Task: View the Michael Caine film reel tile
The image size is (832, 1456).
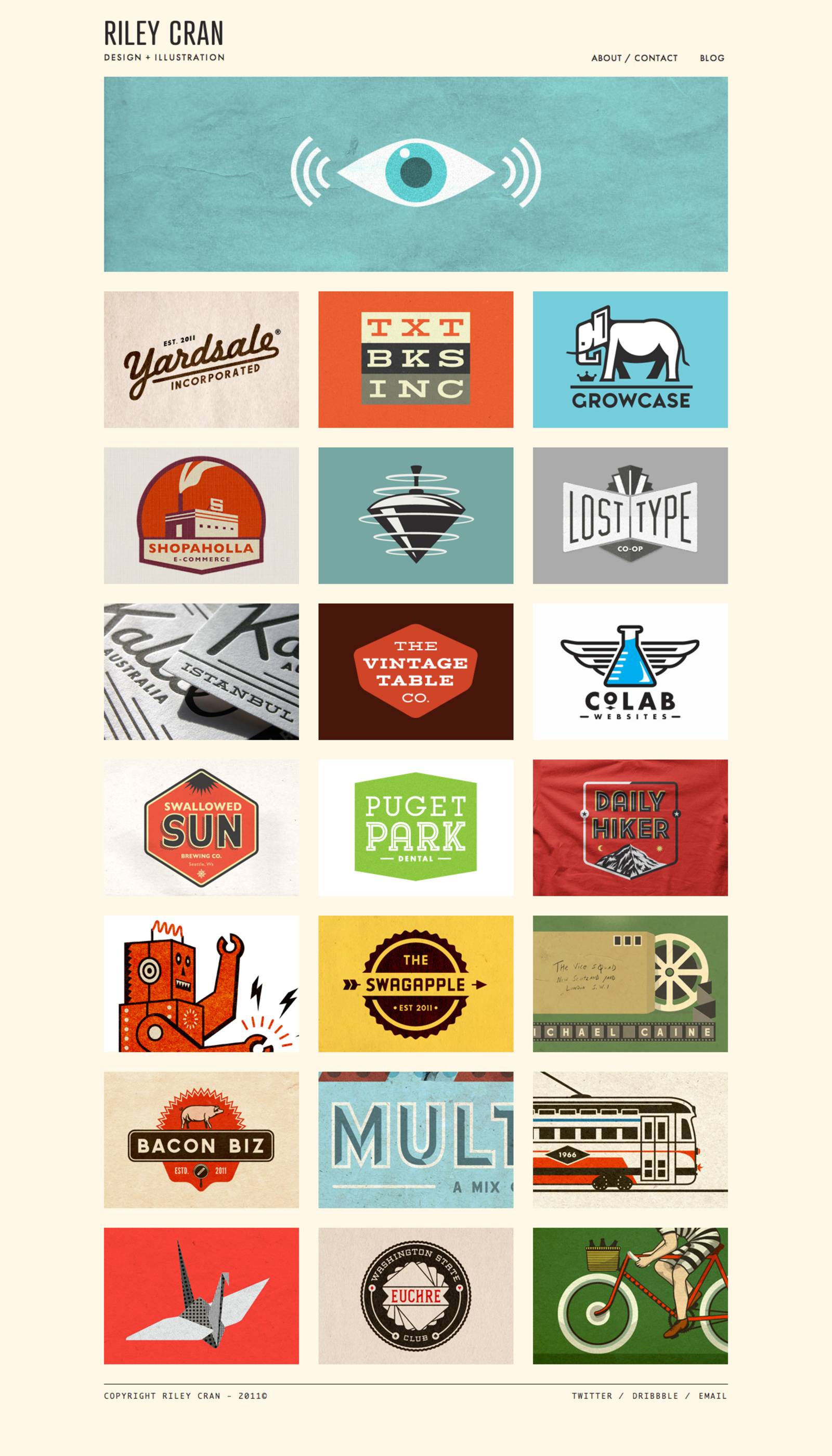Action: coord(630,984)
